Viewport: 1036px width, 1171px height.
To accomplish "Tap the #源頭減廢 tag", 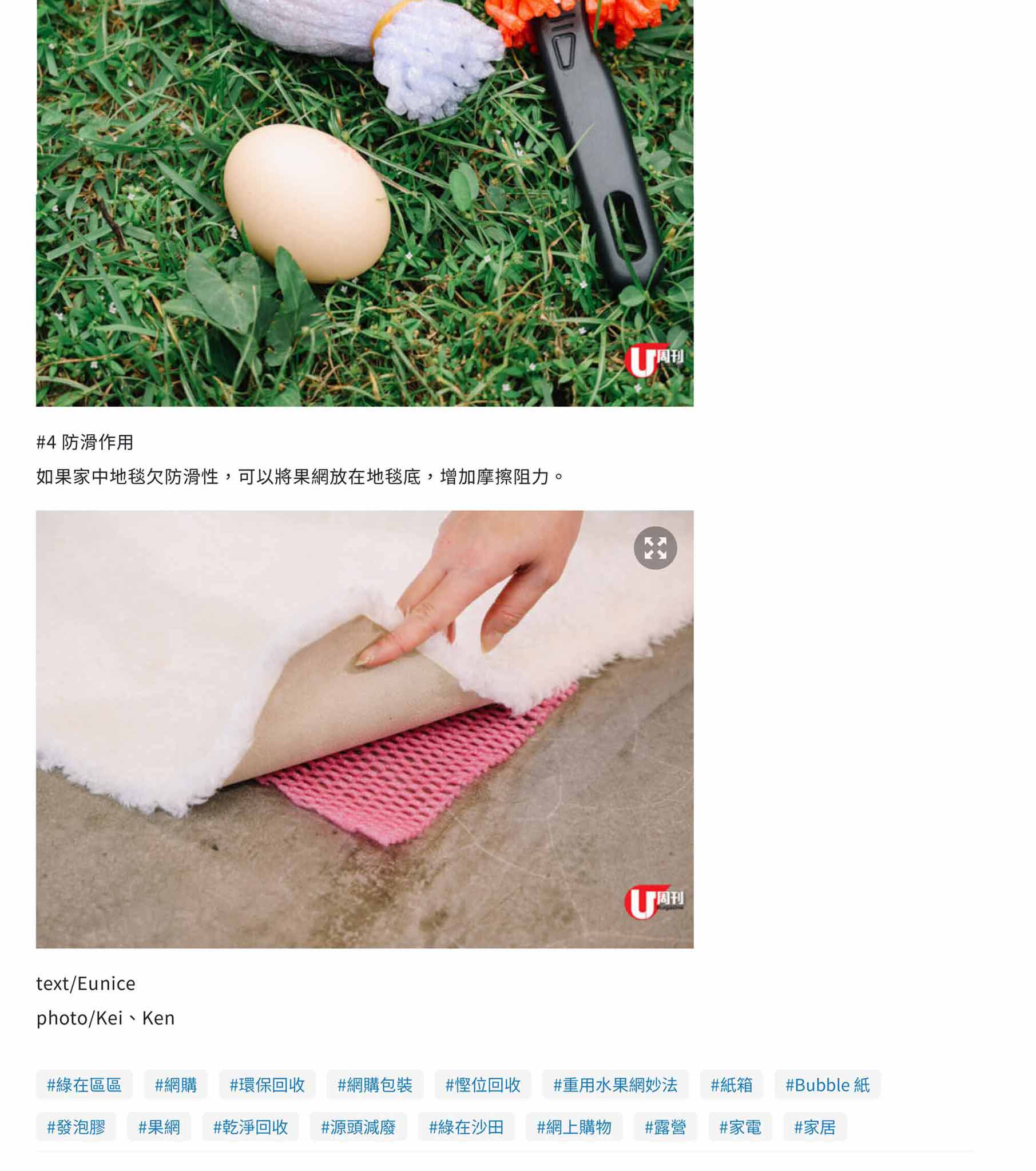I will [x=358, y=1126].
